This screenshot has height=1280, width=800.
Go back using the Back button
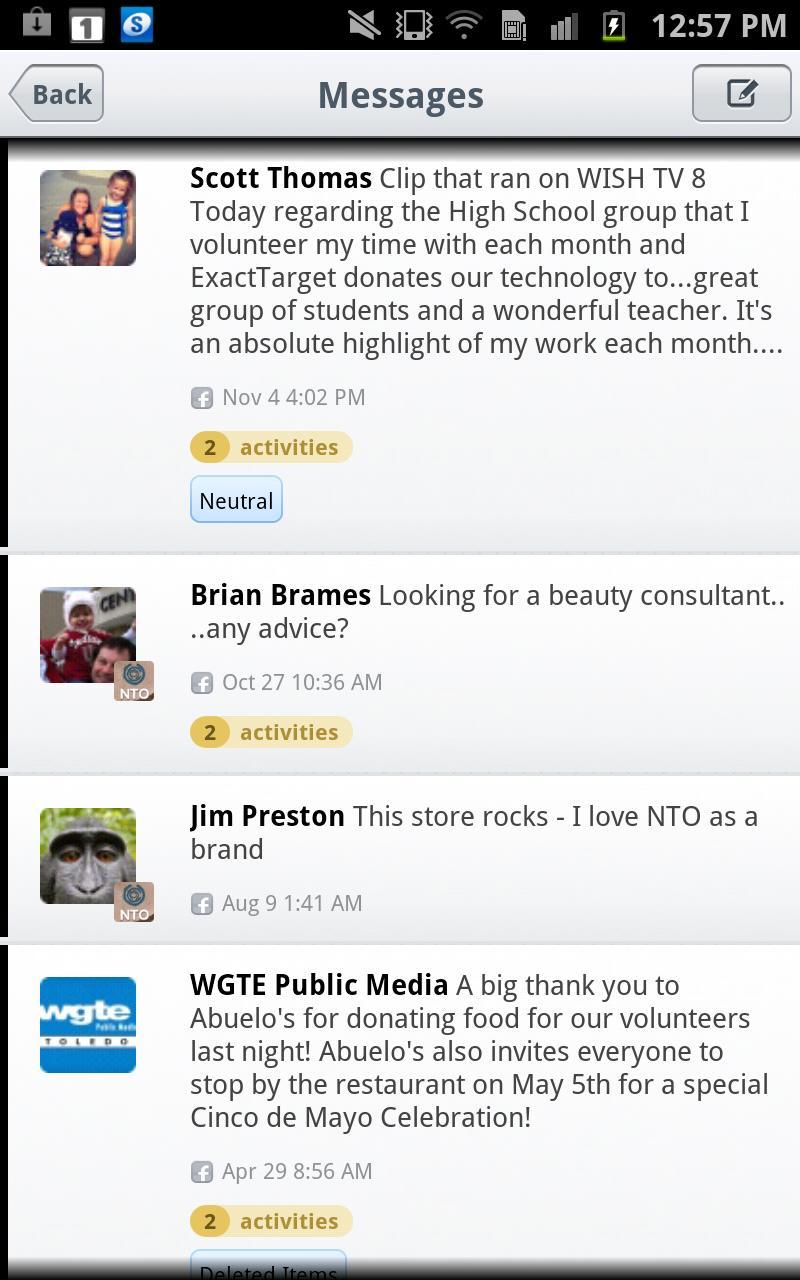pos(57,94)
